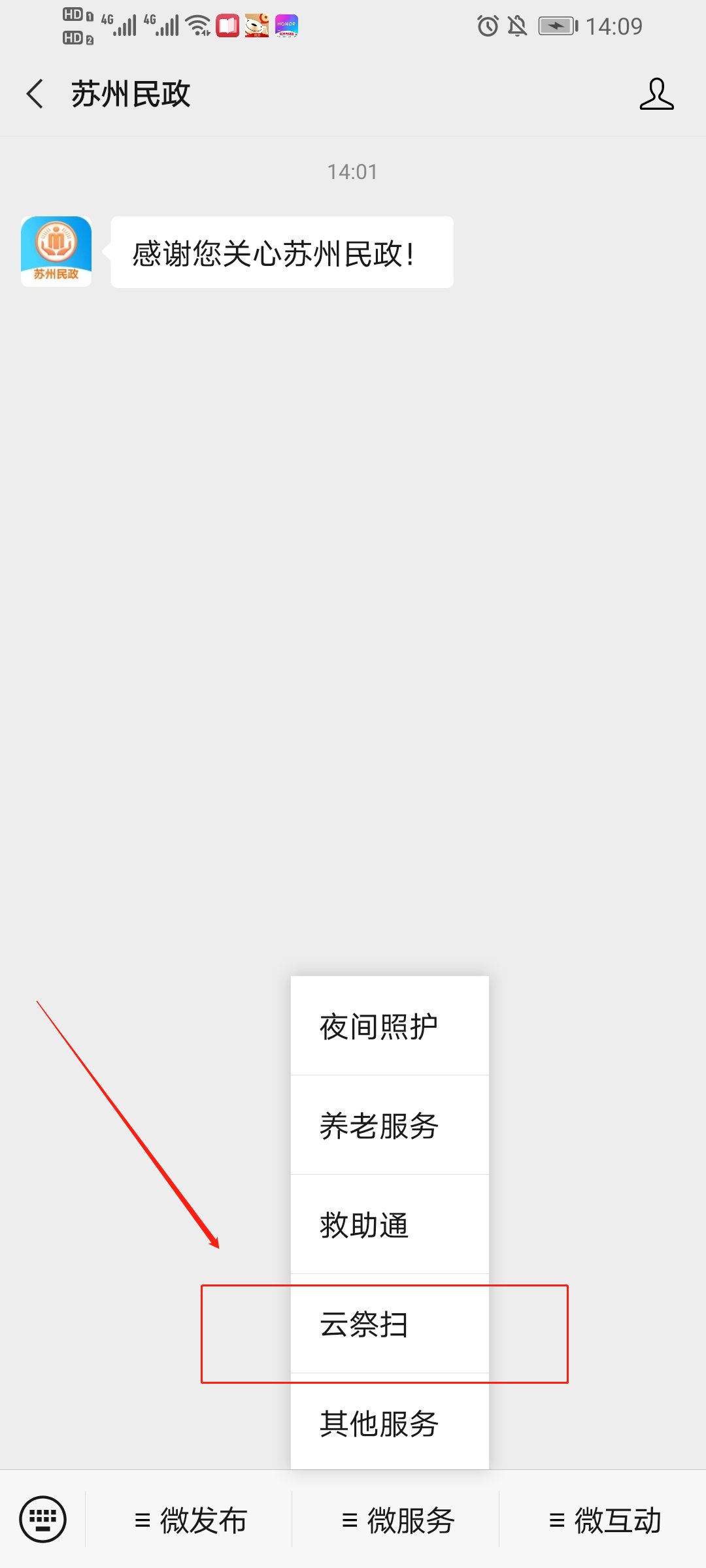Tap the 苏州民政 avatar
The image size is (706, 1568).
point(56,252)
